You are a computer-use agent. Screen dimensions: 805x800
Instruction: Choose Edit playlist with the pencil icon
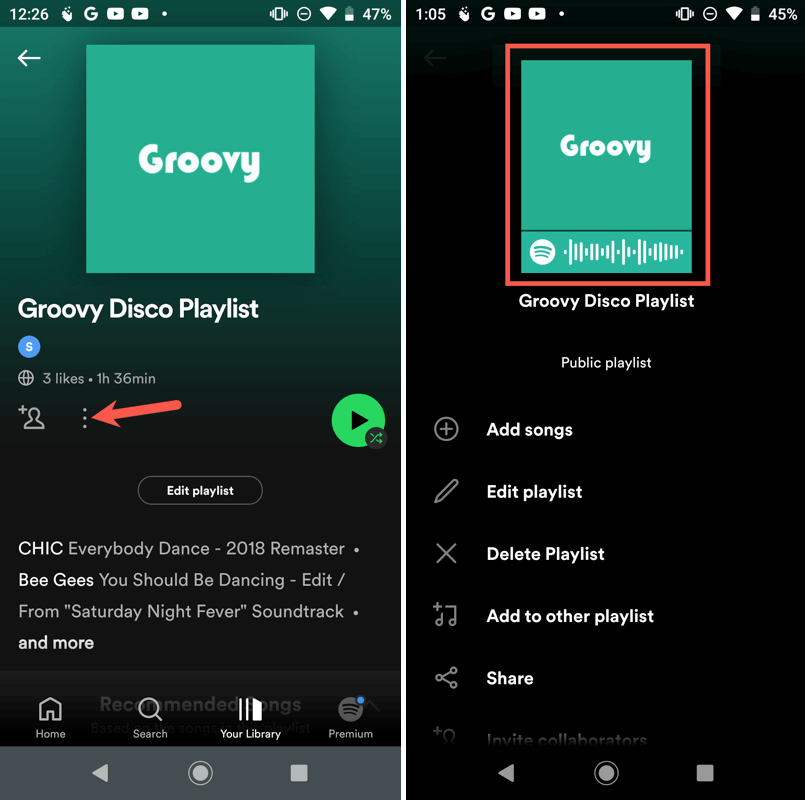coord(534,492)
